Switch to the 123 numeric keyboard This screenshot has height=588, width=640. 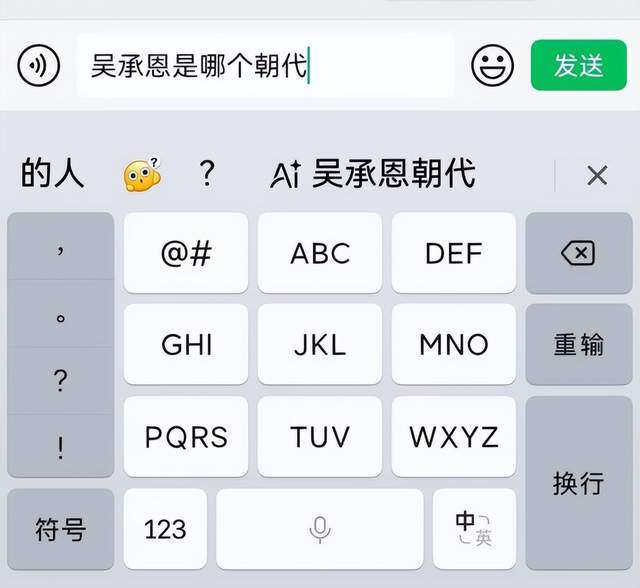165,529
